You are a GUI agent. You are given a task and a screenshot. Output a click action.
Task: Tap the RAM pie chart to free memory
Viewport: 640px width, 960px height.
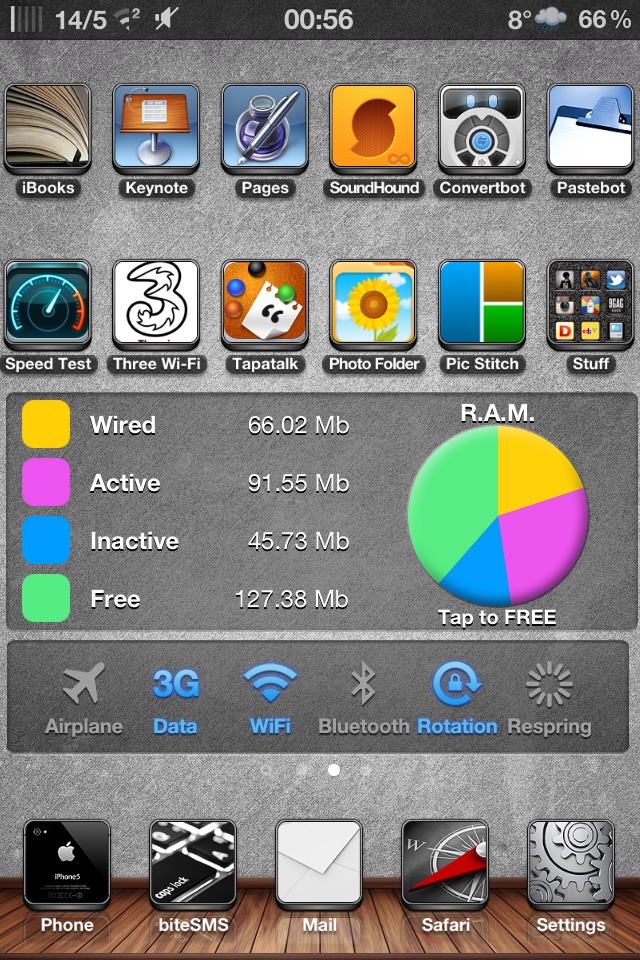coord(498,516)
